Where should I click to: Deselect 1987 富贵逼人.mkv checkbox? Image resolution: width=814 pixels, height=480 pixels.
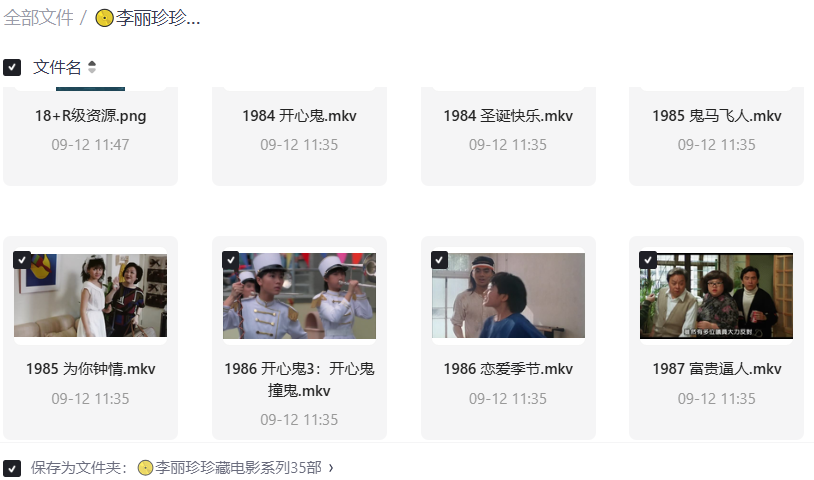[x=648, y=260]
